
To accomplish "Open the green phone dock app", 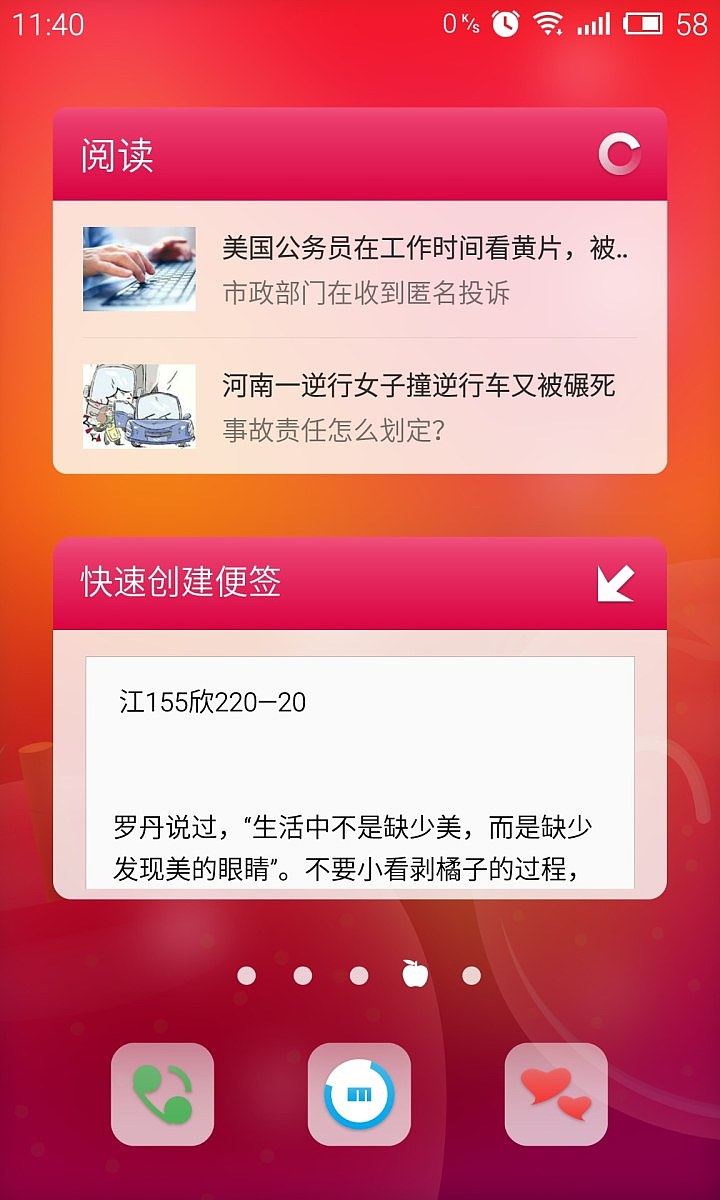I will (162, 1094).
